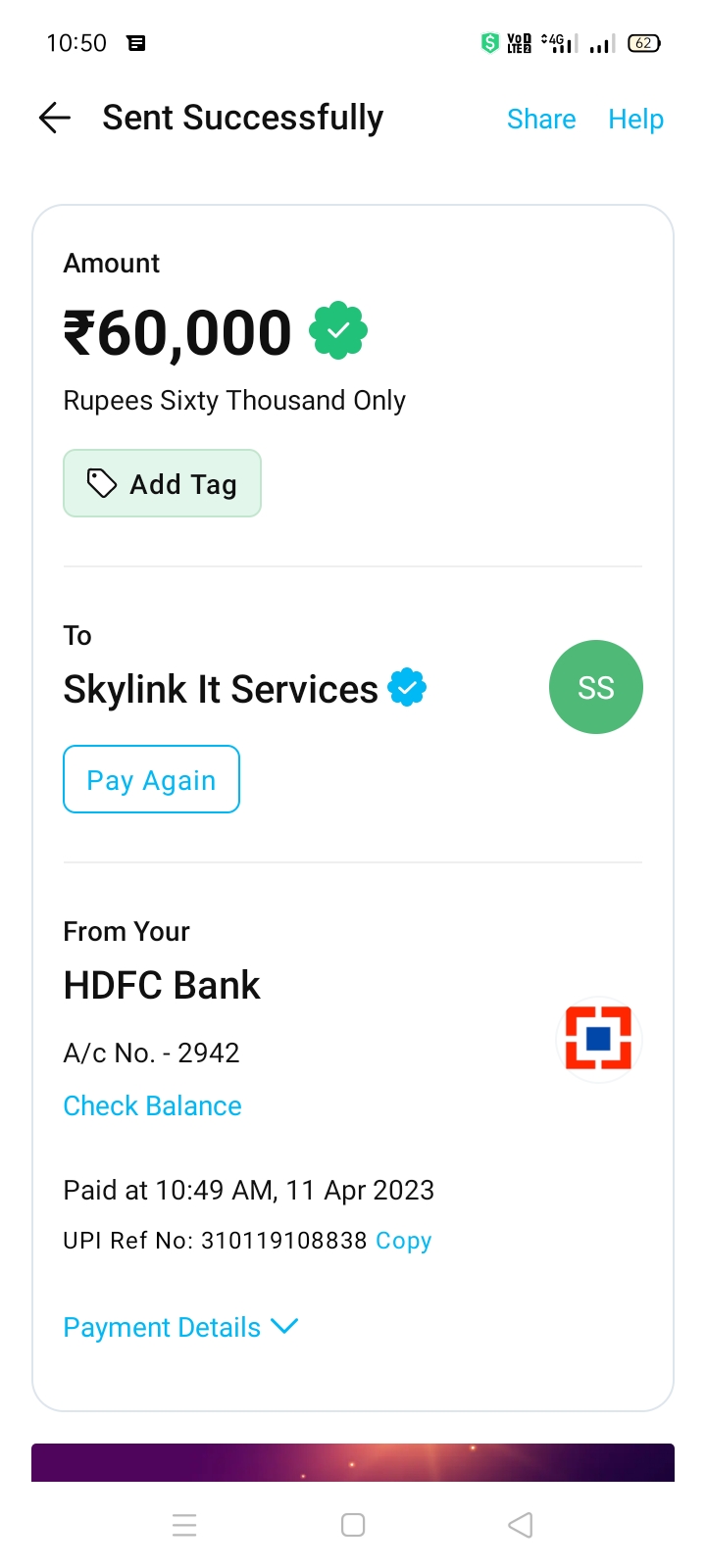706x1568 pixels.
Task: Check balance of HDFC Bank account
Action: click(x=152, y=1105)
